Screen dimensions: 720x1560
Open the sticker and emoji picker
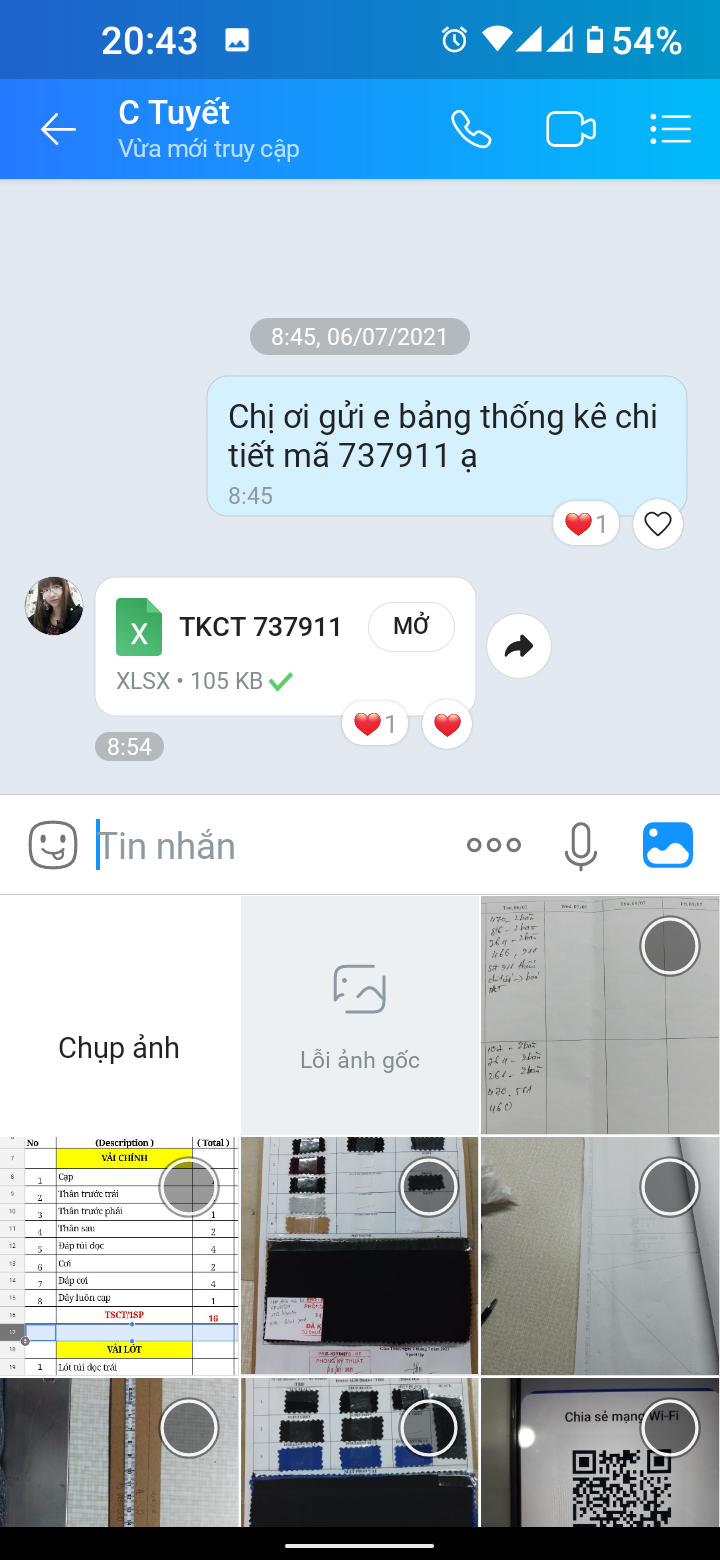pyautogui.click(x=52, y=845)
